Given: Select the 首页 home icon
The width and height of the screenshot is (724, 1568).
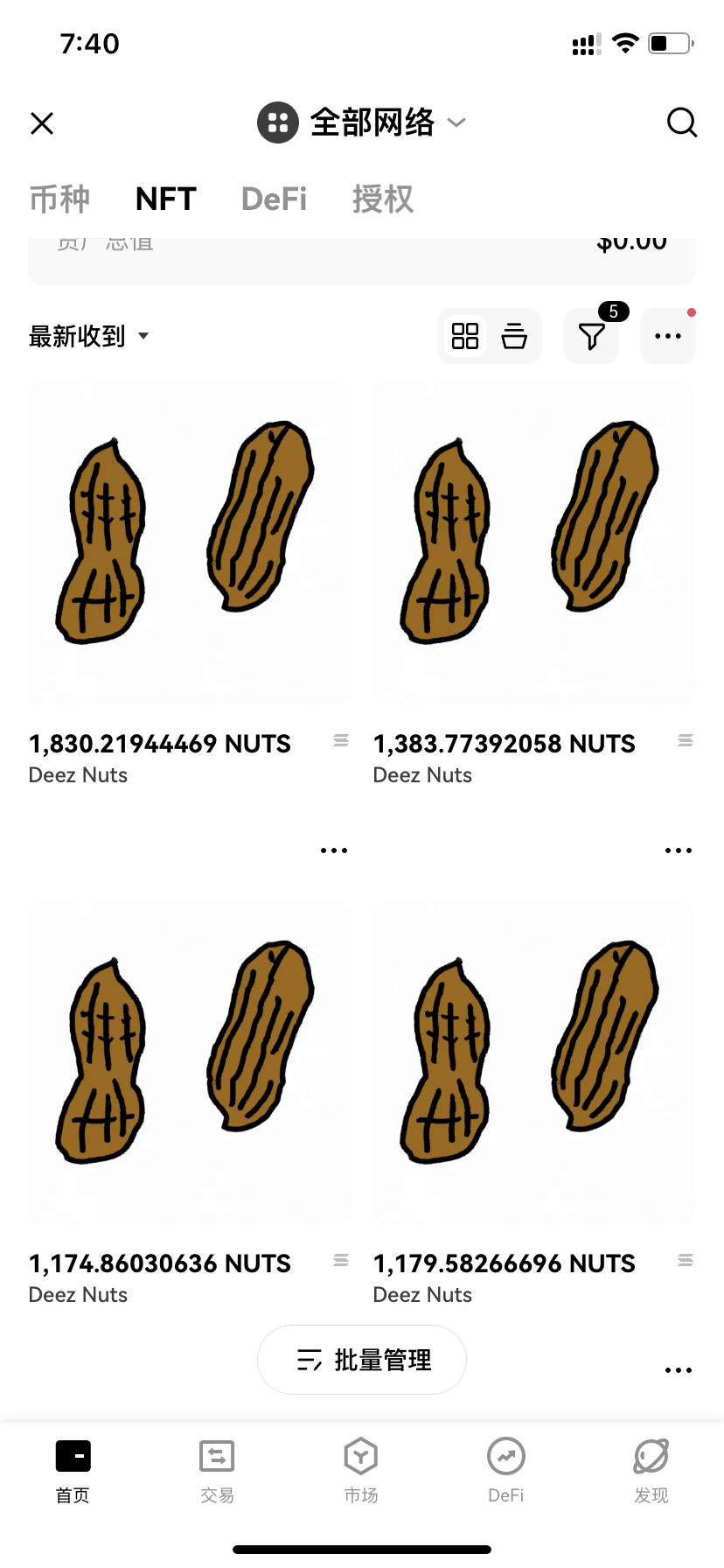Looking at the screenshot, I should [x=73, y=1457].
